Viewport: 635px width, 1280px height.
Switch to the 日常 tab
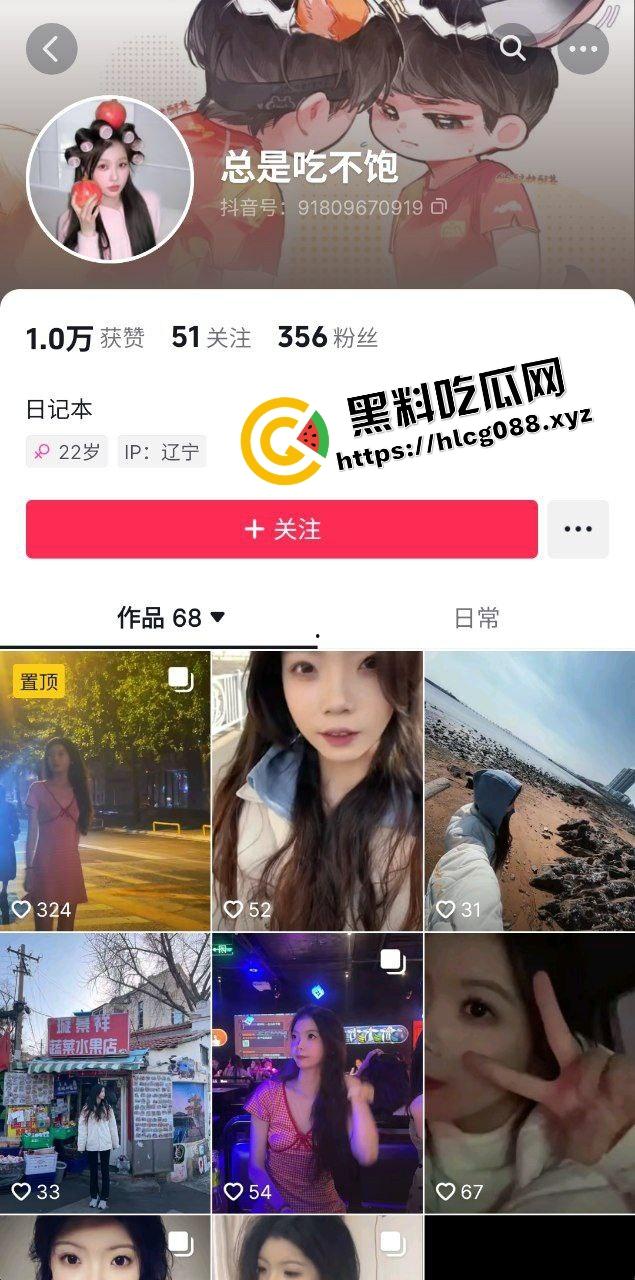pos(476,618)
